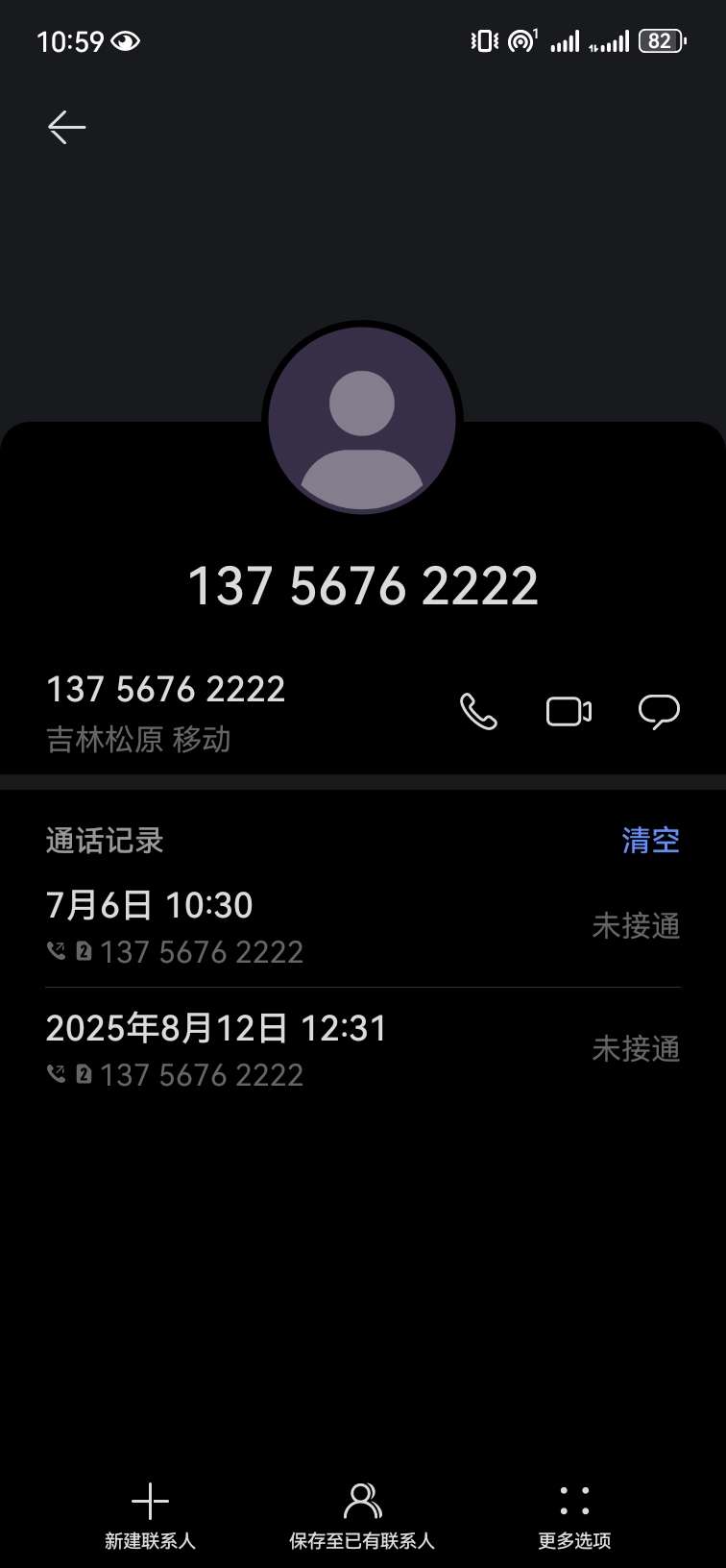Create a new contact with 新建联系人

pos(150,1516)
